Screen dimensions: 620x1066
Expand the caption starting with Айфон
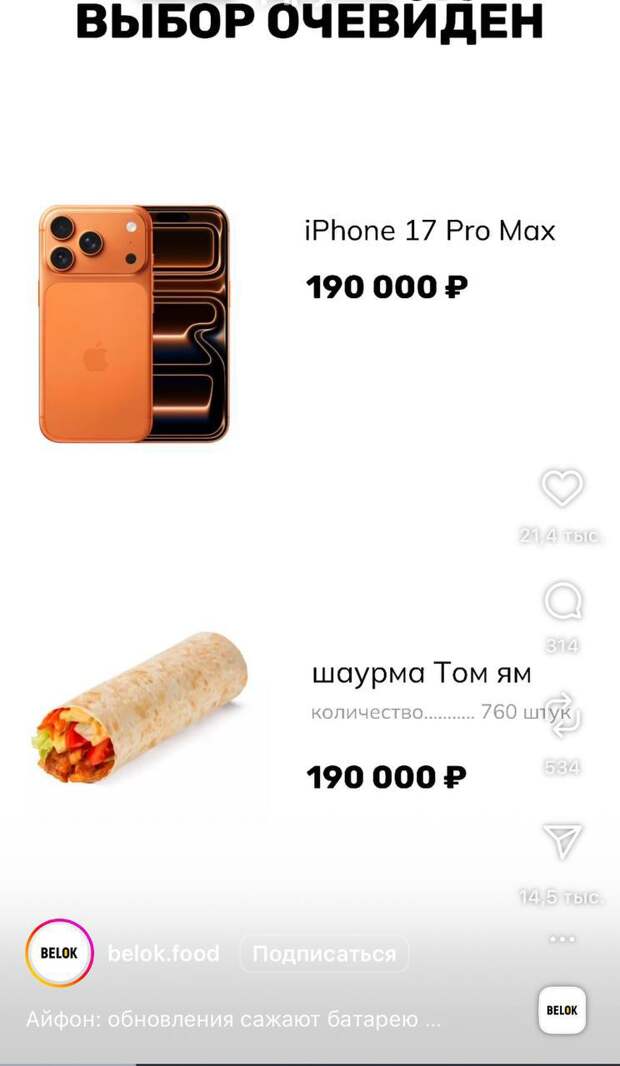point(233,1020)
